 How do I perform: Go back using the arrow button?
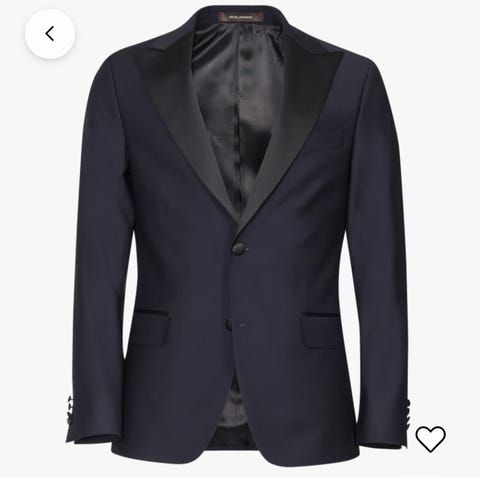(x=50, y=34)
